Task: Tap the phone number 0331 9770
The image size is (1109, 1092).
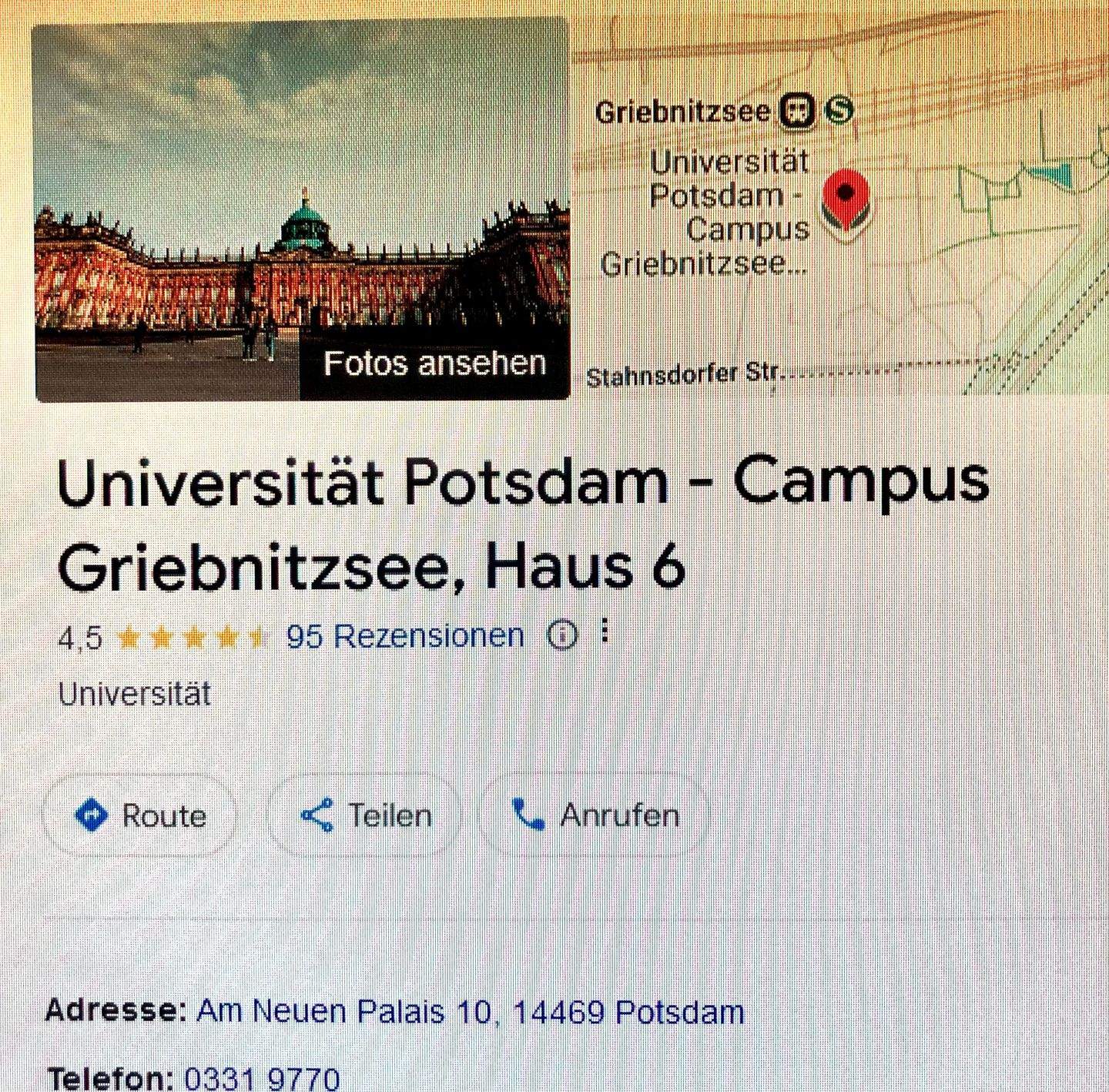Action: [x=262, y=1078]
